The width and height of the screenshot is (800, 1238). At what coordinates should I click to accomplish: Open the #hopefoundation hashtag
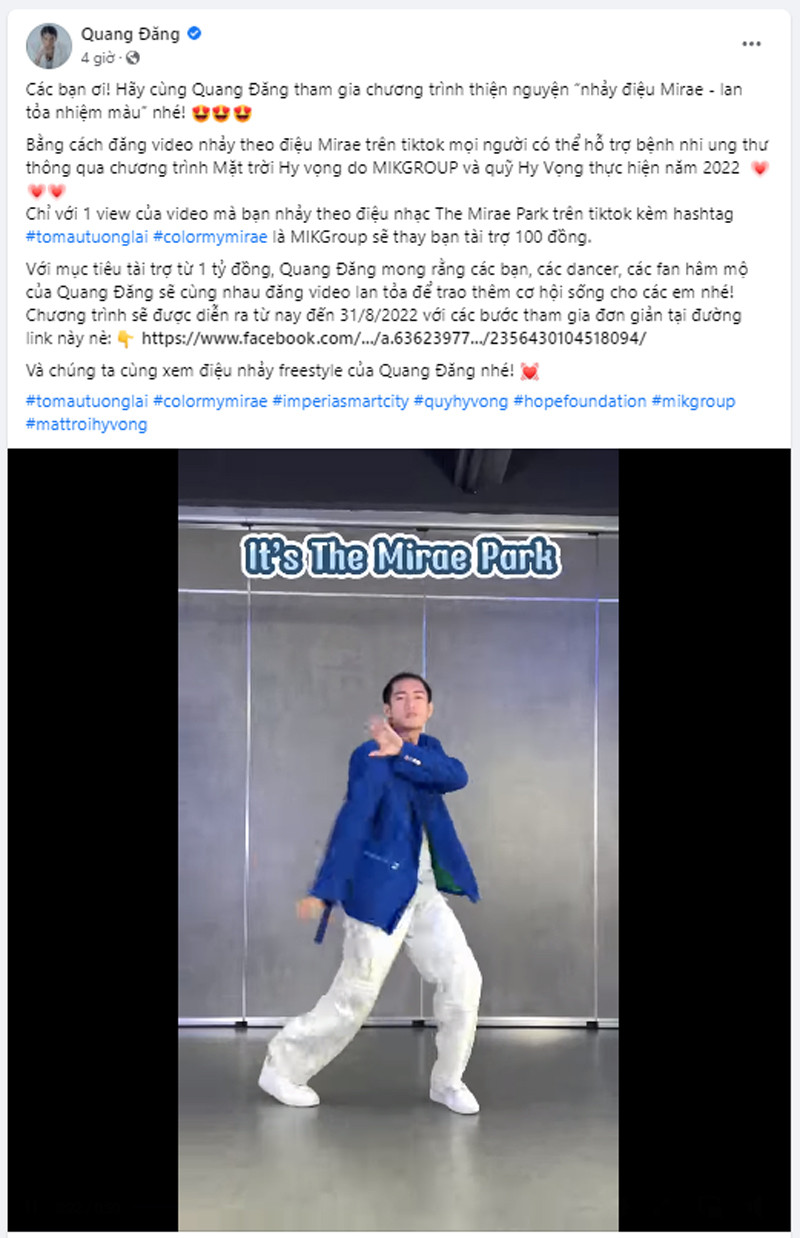click(x=580, y=401)
